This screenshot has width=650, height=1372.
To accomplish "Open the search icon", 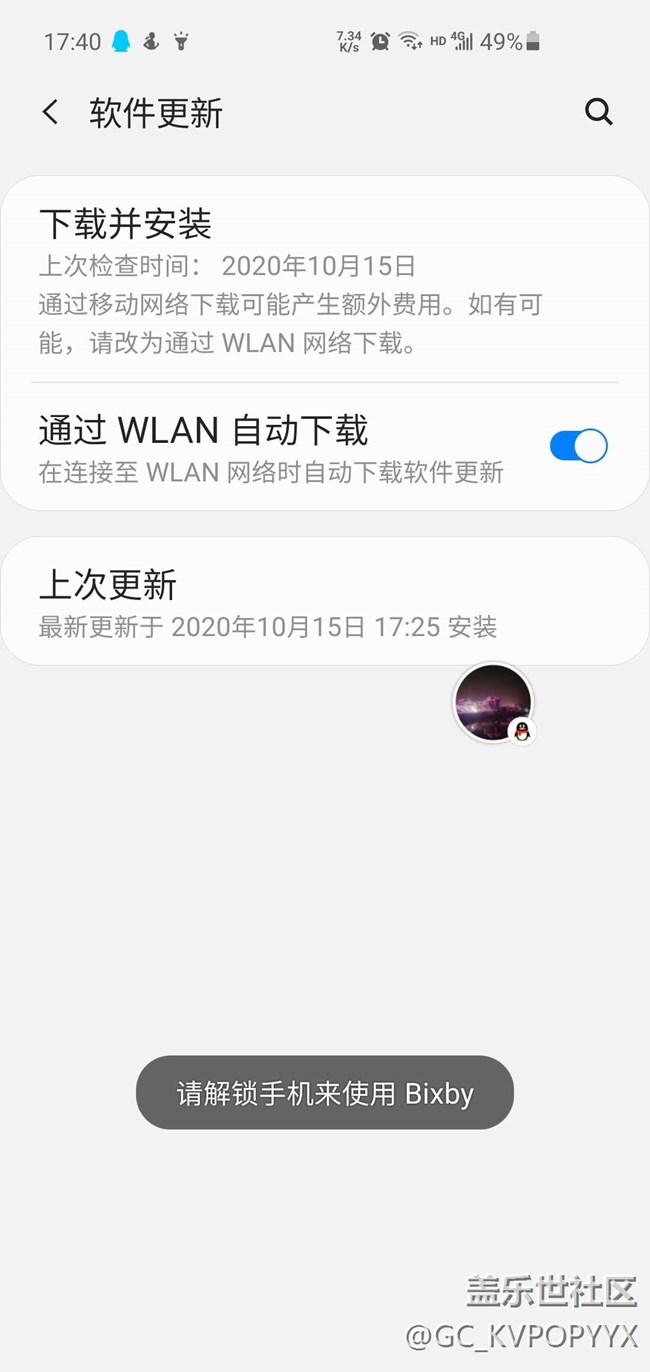I will pos(598,112).
